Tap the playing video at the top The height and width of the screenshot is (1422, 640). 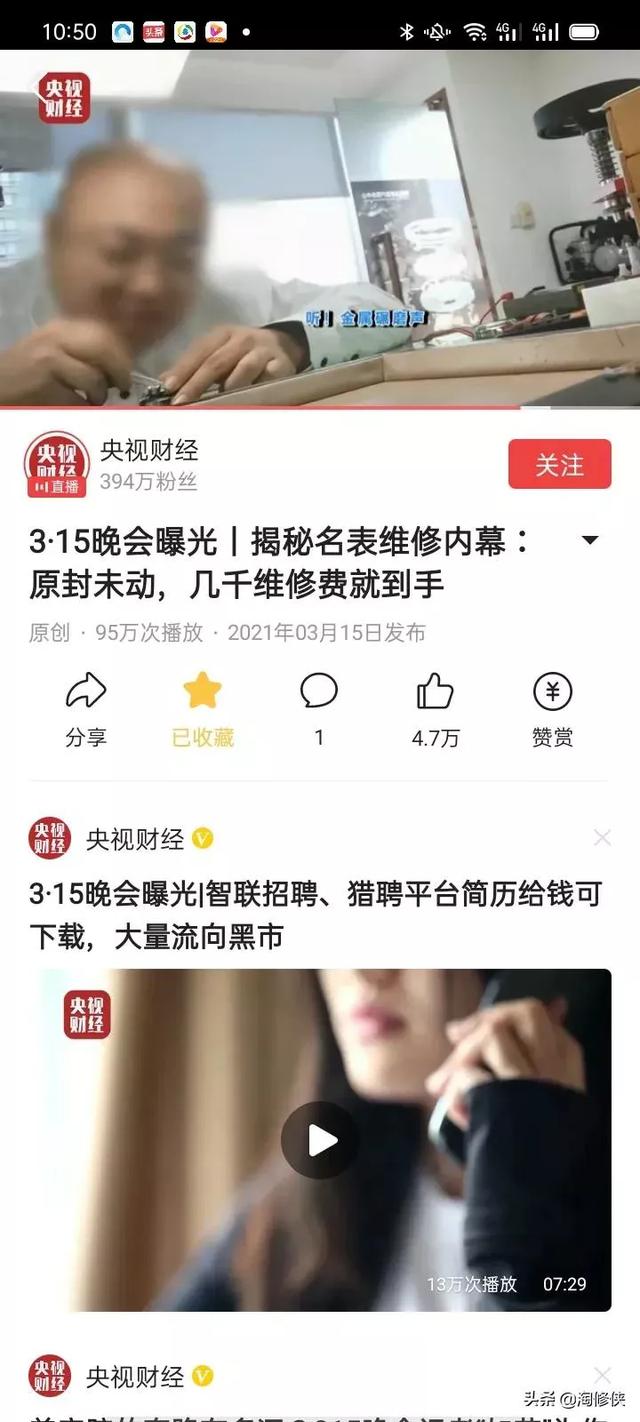click(320, 228)
